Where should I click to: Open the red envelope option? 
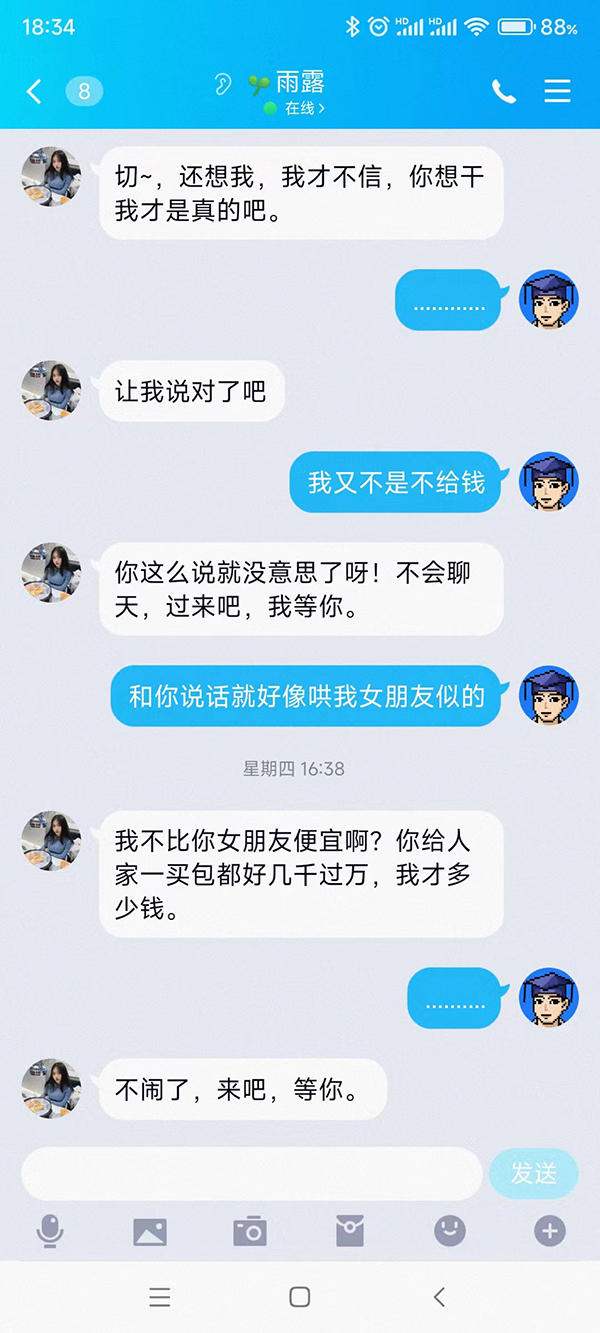click(350, 1231)
